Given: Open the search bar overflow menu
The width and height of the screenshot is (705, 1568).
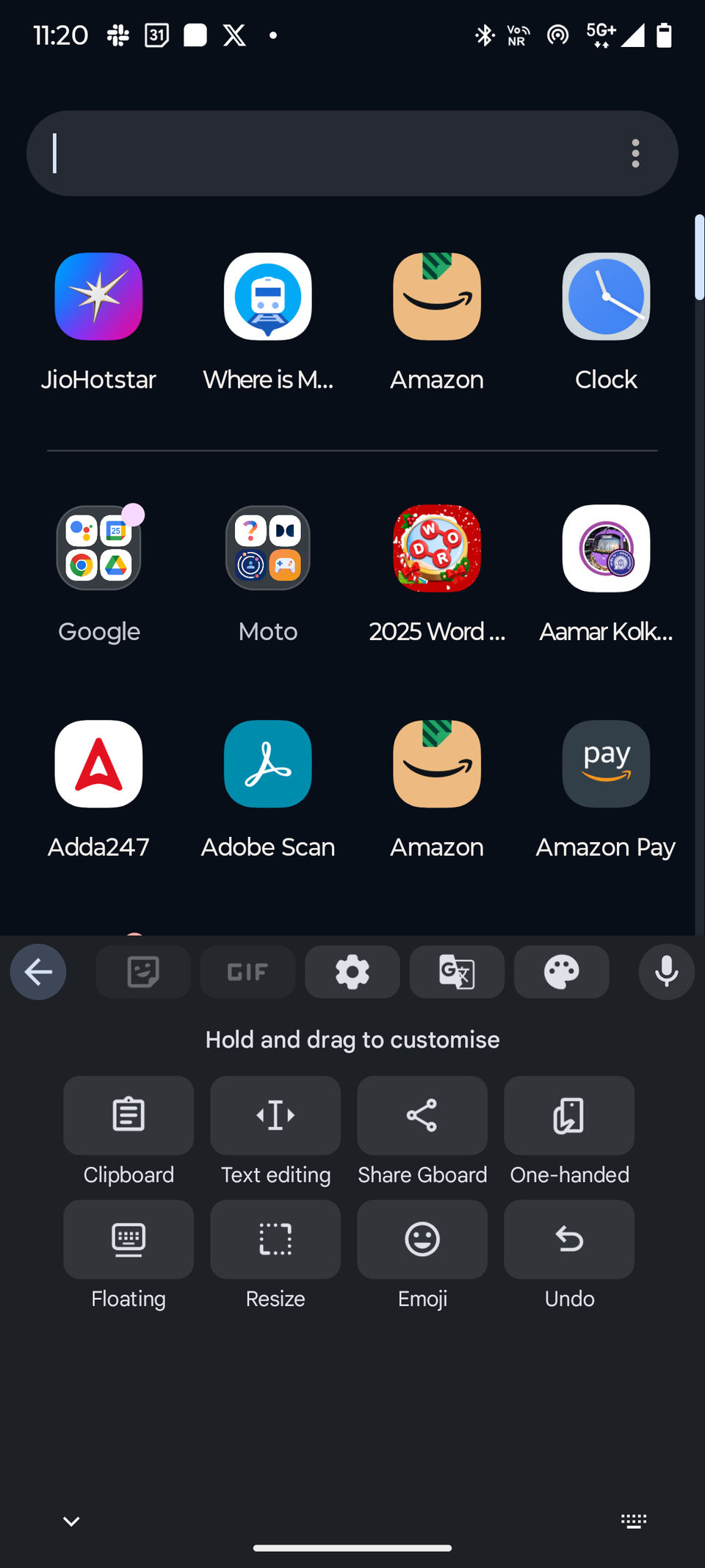Looking at the screenshot, I should pos(634,153).
